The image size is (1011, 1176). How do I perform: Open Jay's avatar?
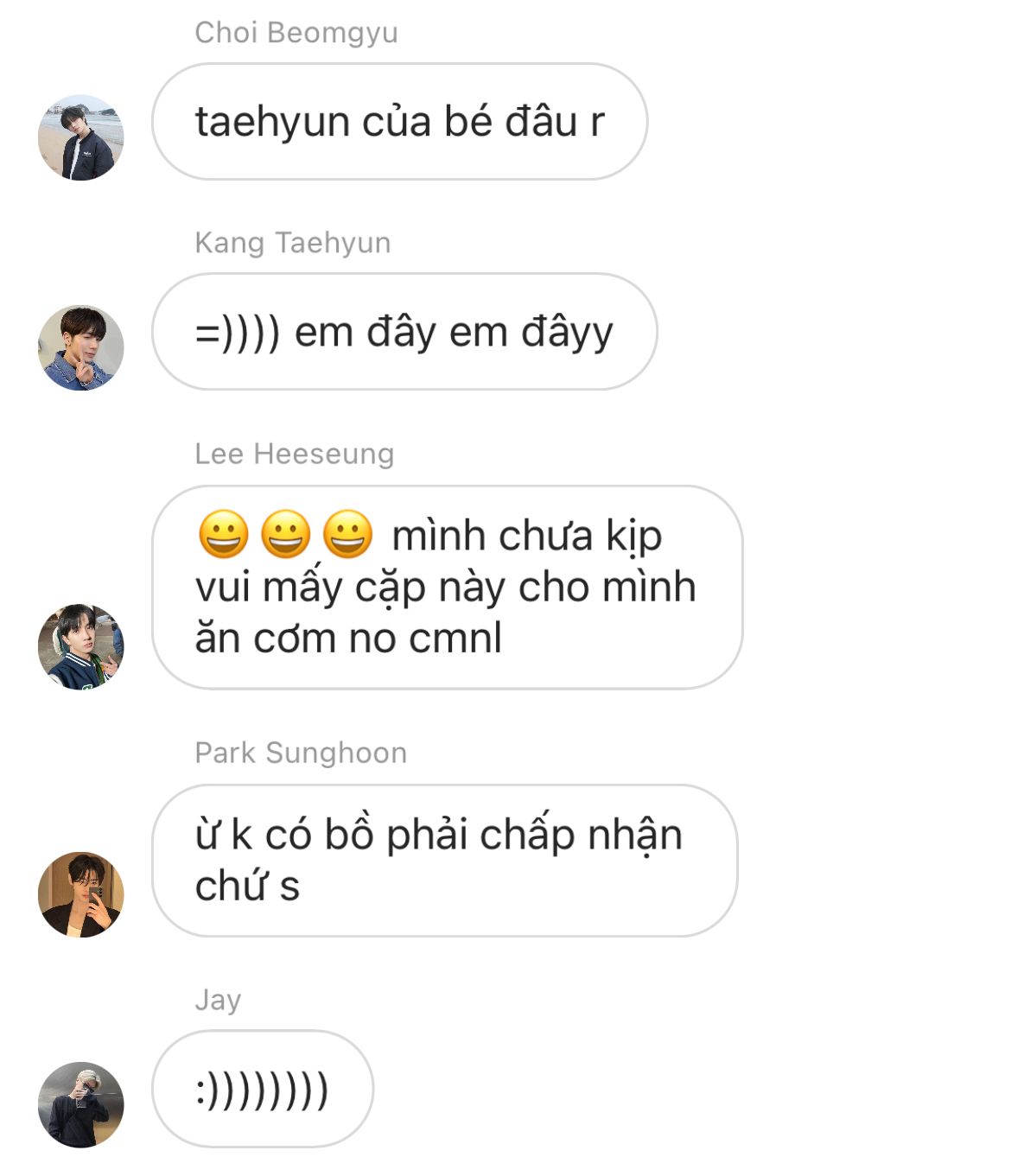[81, 1104]
